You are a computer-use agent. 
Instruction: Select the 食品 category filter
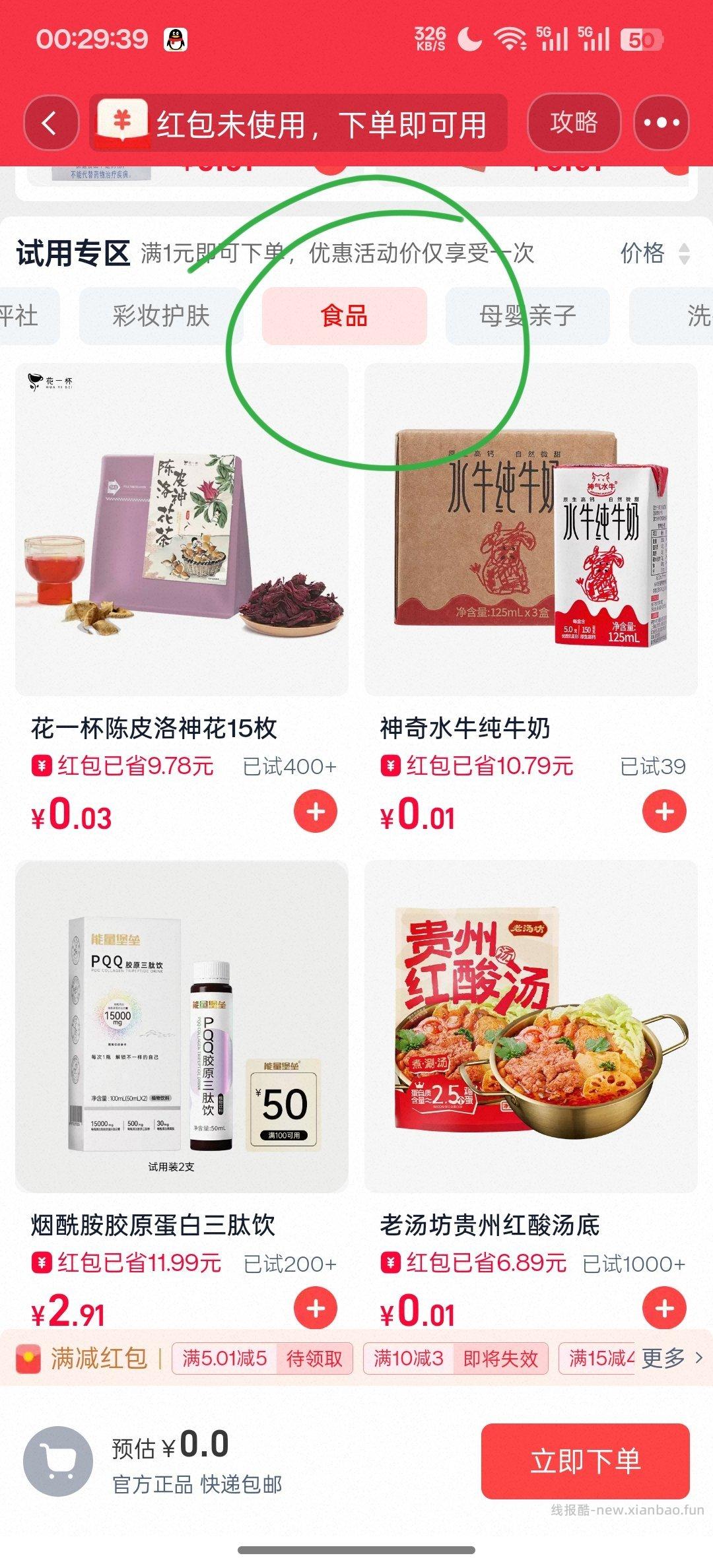(344, 317)
